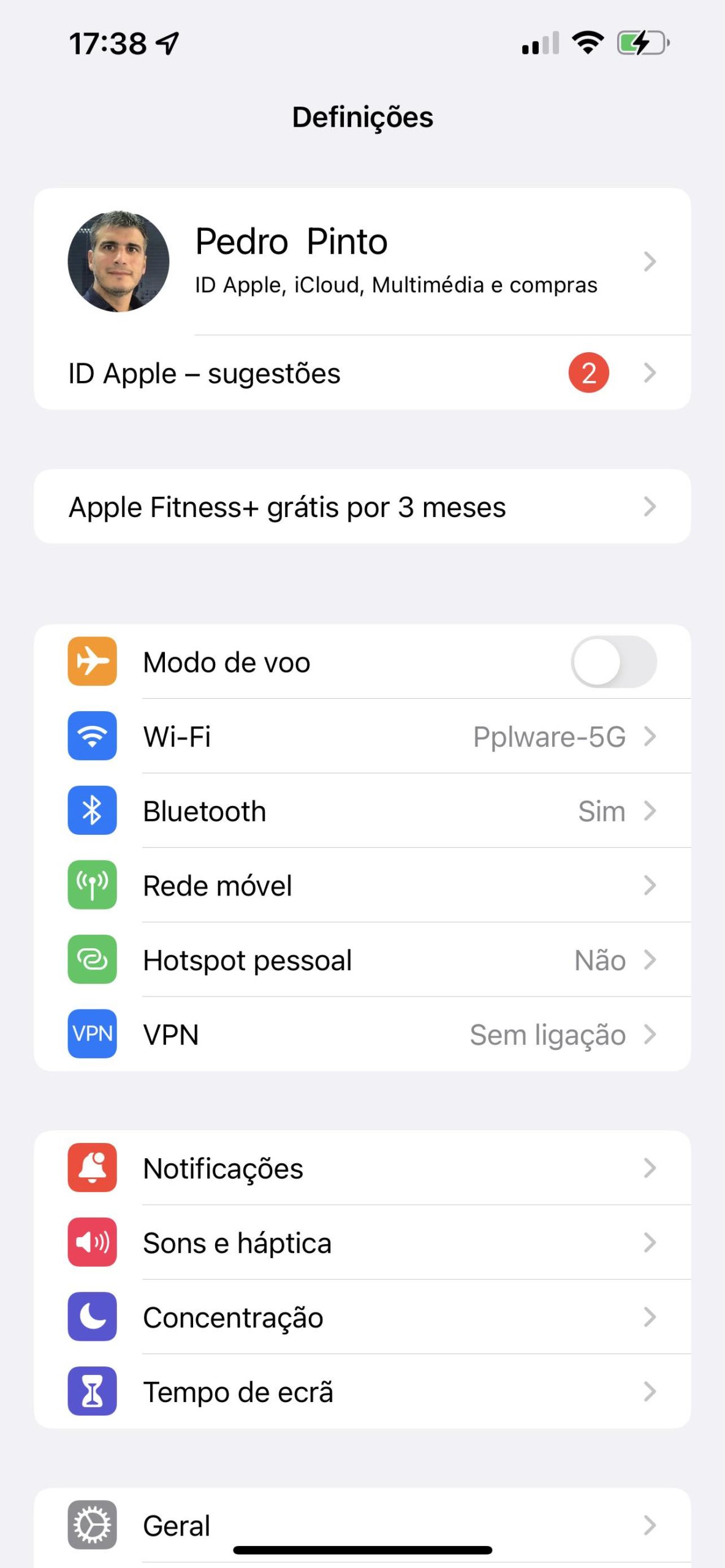Open Hotspot pessoal settings
The width and height of the screenshot is (725, 1568).
(362, 960)
